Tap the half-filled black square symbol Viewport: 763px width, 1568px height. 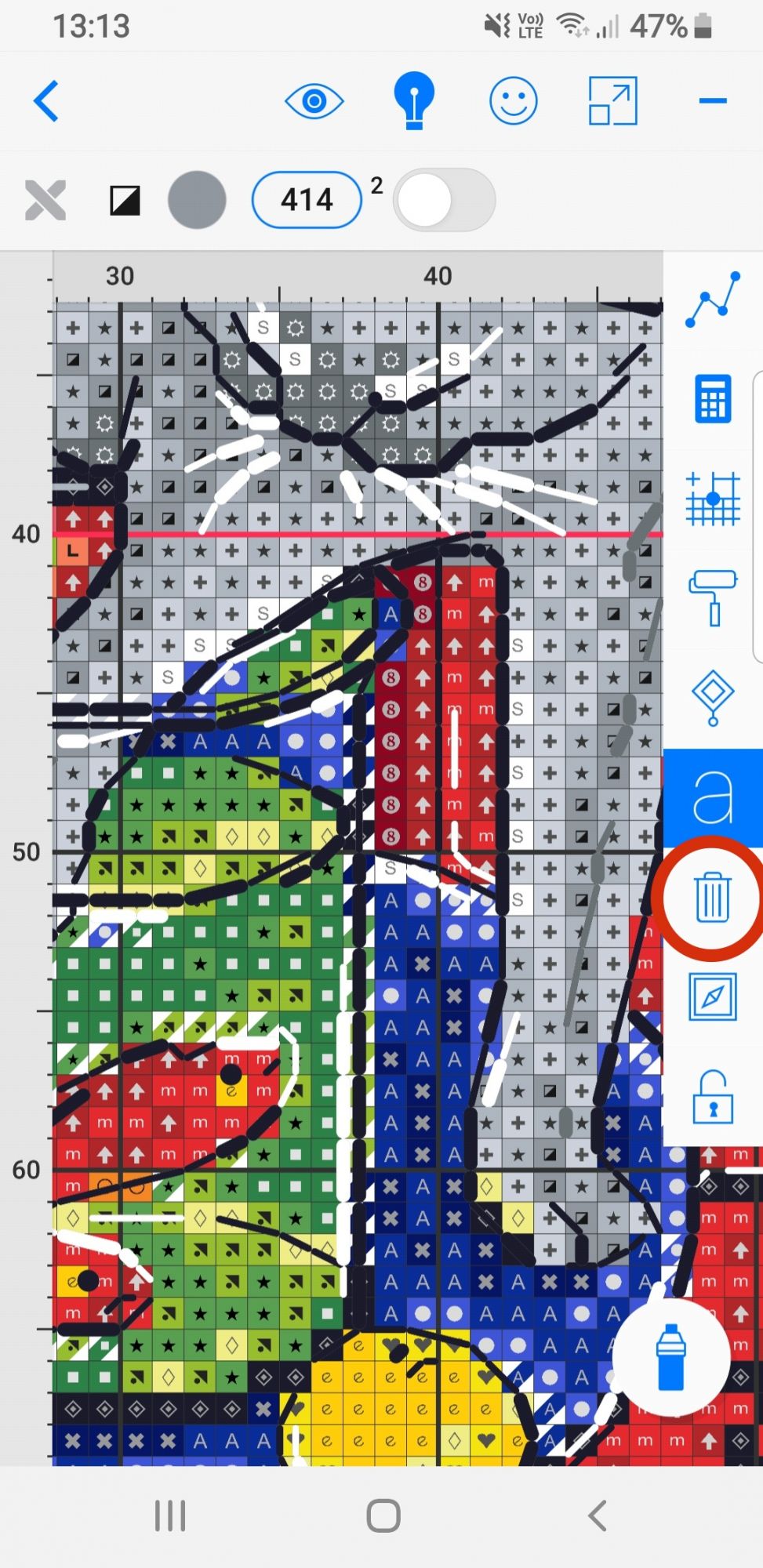pyautogui.click(x=125, y=200)
